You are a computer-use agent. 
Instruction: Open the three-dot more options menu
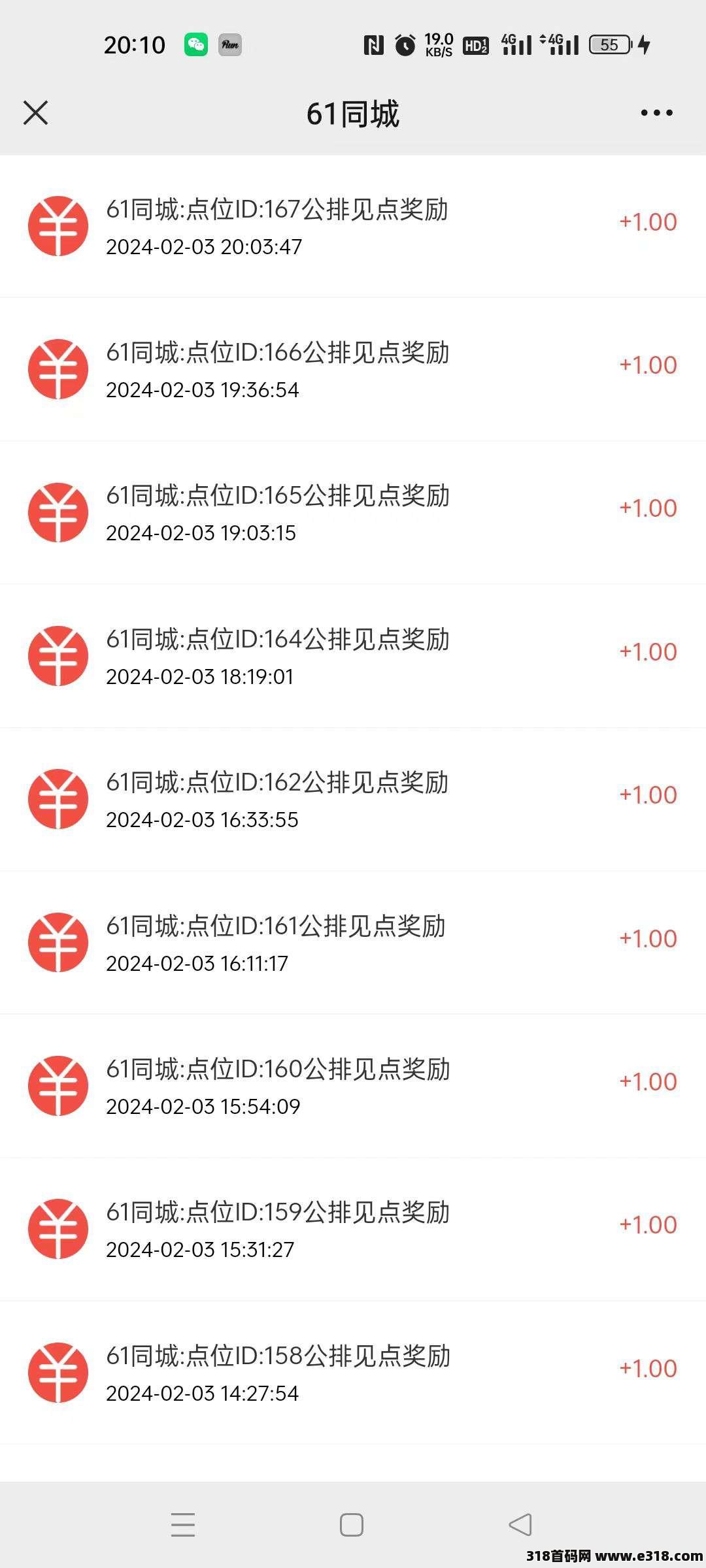656,113
